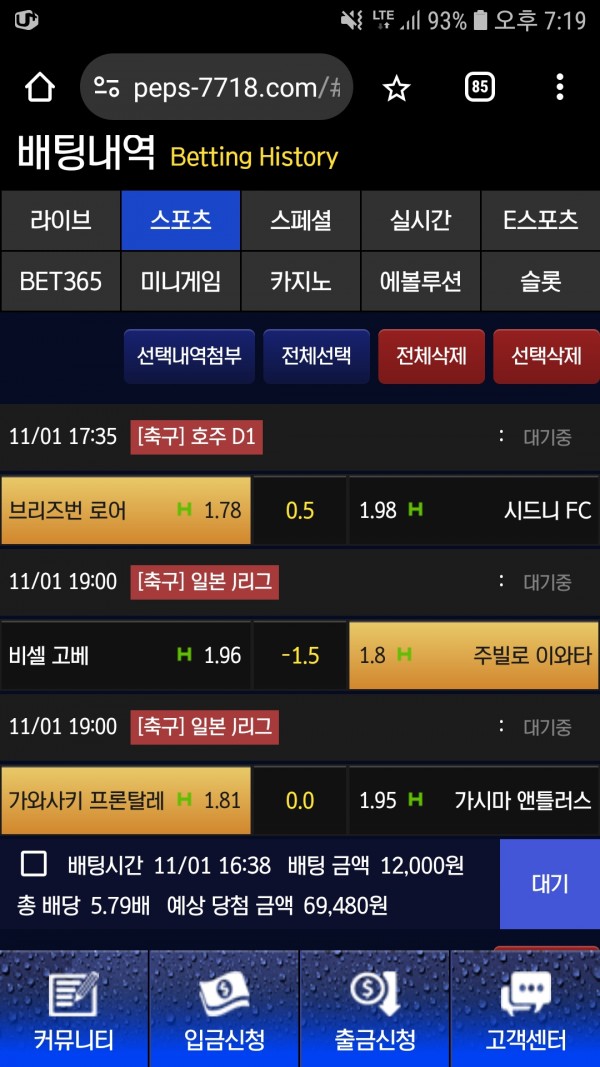Open the tab switcher showing 85
The image size is (600, 1067).
(x=480, y=87)
